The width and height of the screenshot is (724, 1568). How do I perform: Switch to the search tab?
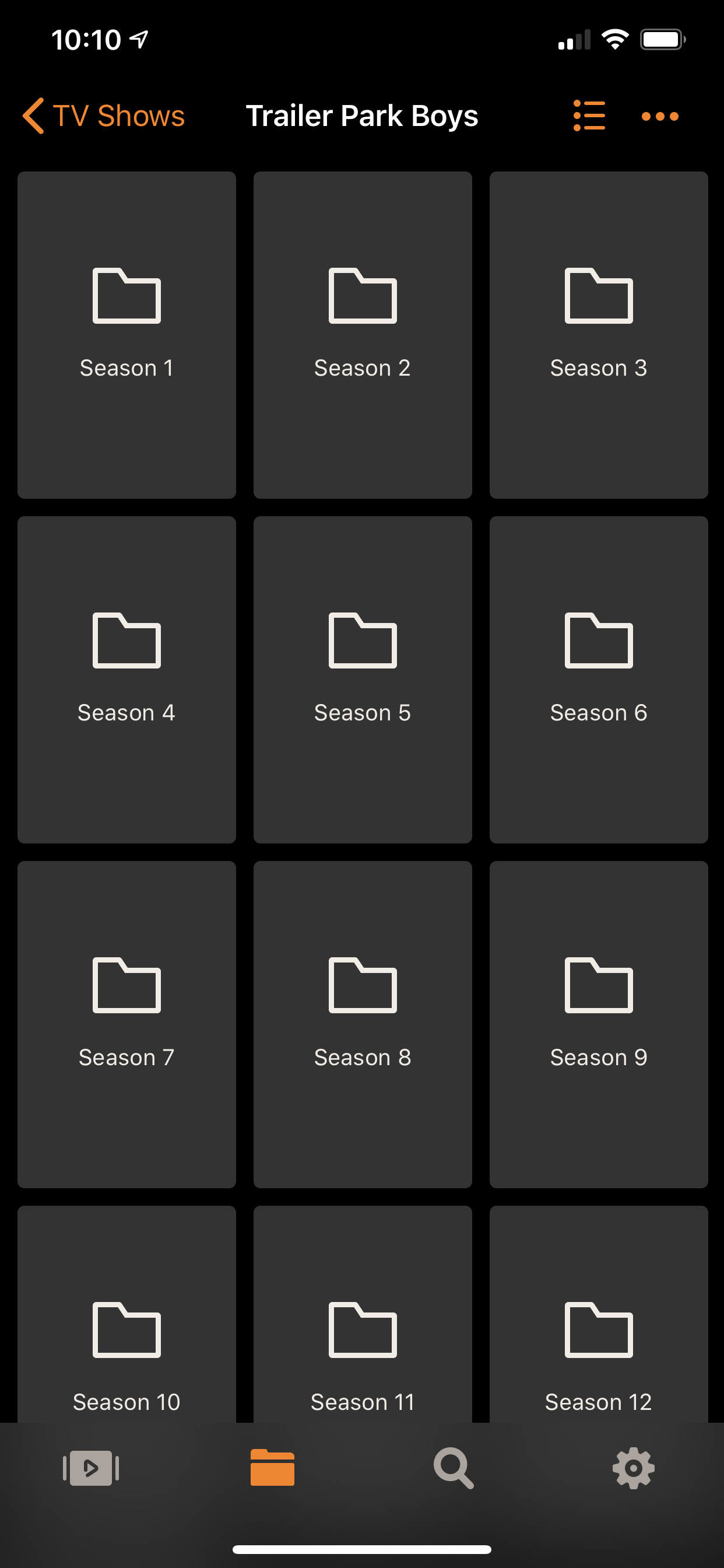454,1468
